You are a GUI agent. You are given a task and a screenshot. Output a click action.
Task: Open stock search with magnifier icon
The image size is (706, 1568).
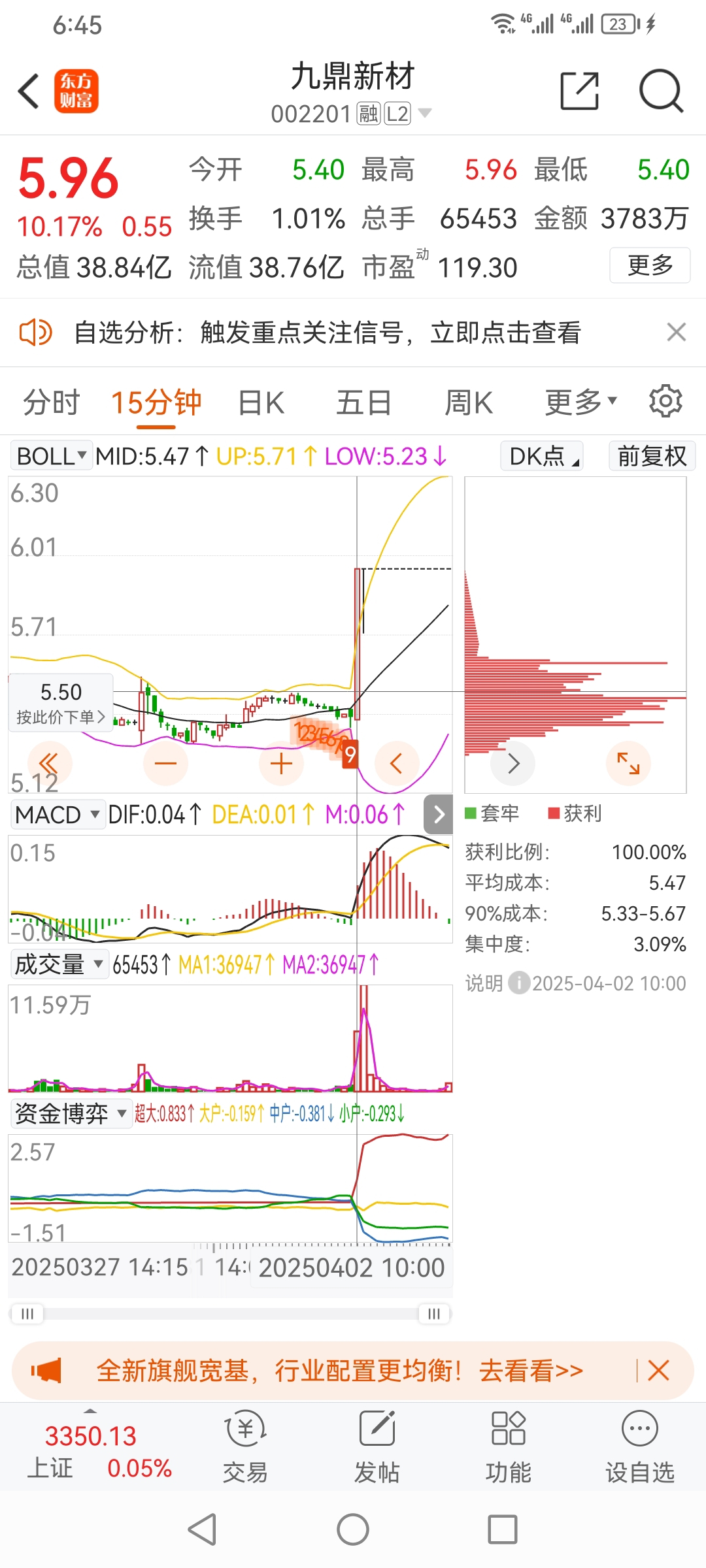click(x=661, y=91)
